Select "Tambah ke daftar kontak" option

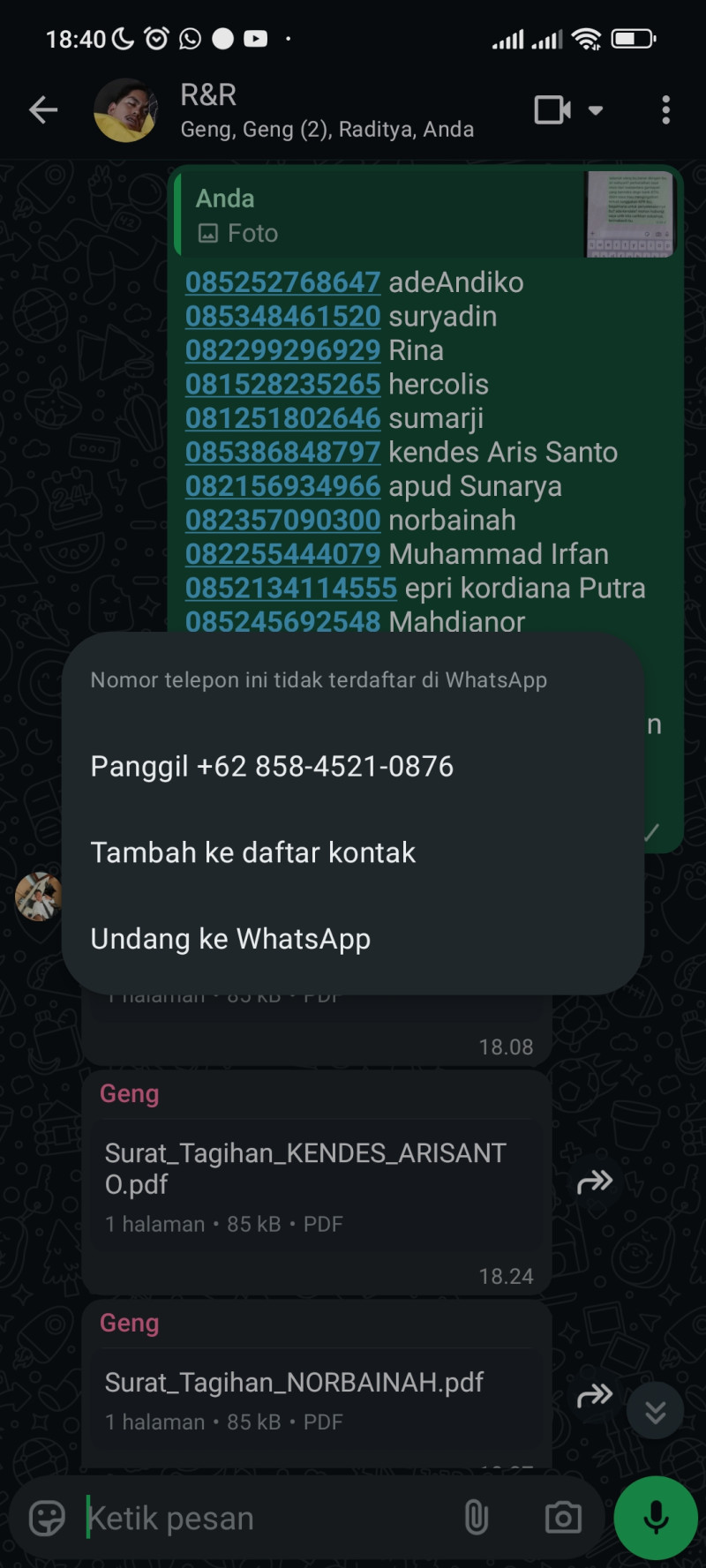point(252,852)
